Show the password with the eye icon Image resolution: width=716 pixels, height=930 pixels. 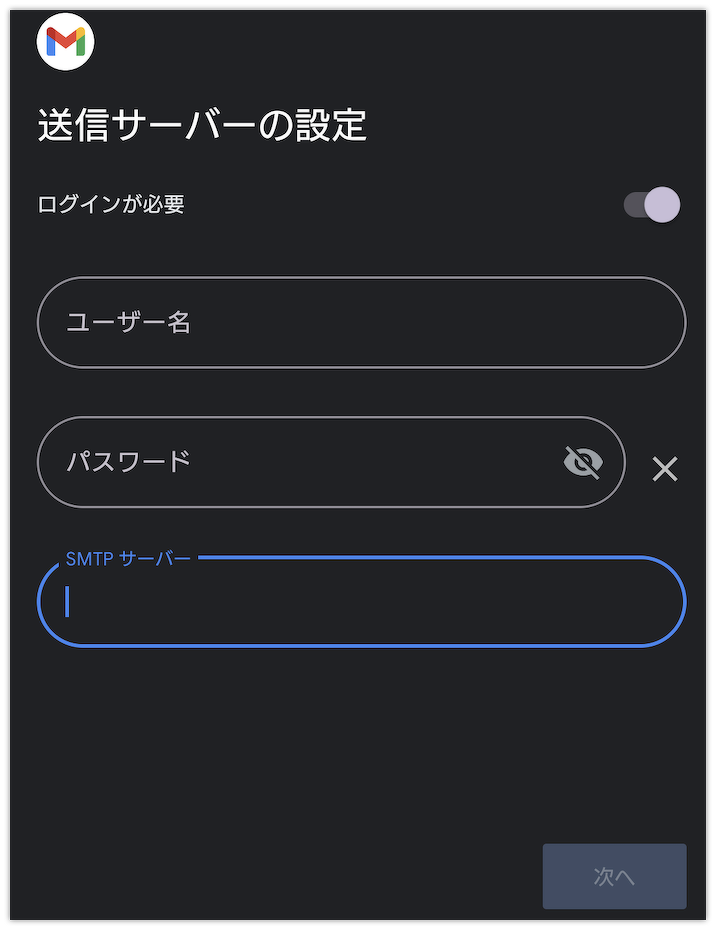click(x=583, y=462)
